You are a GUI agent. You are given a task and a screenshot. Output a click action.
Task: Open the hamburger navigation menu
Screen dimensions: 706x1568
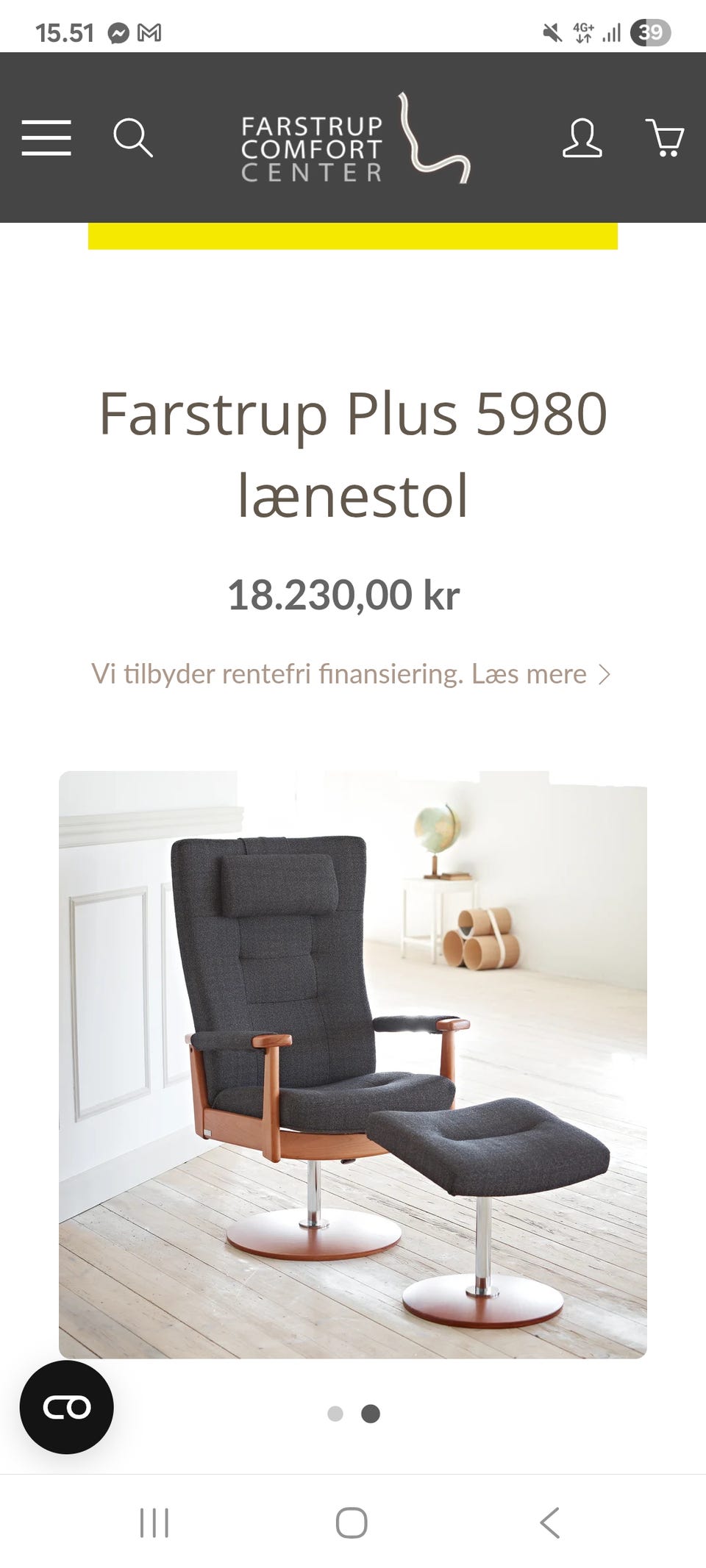[x=46, y=139]
